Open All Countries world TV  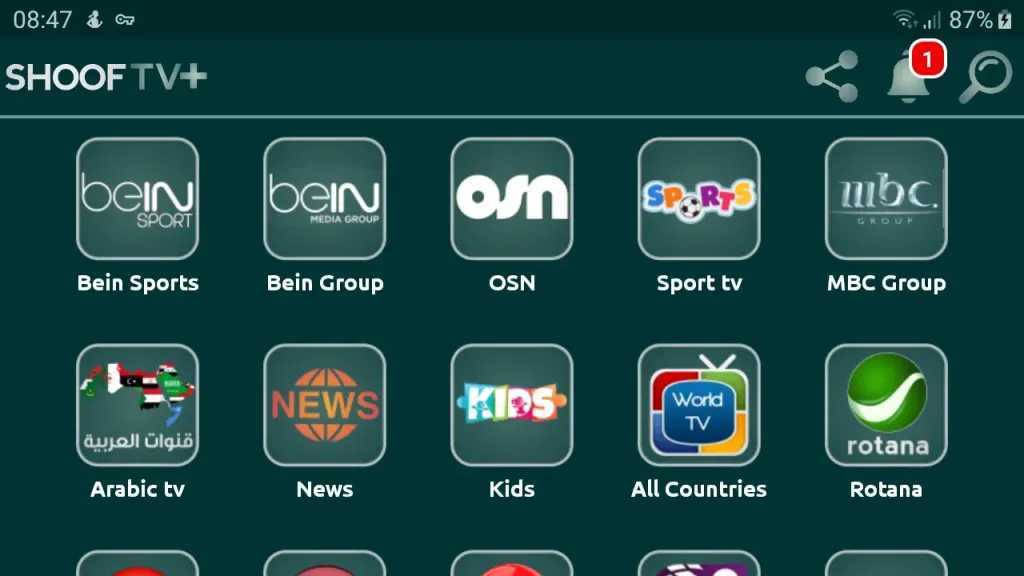699,405
